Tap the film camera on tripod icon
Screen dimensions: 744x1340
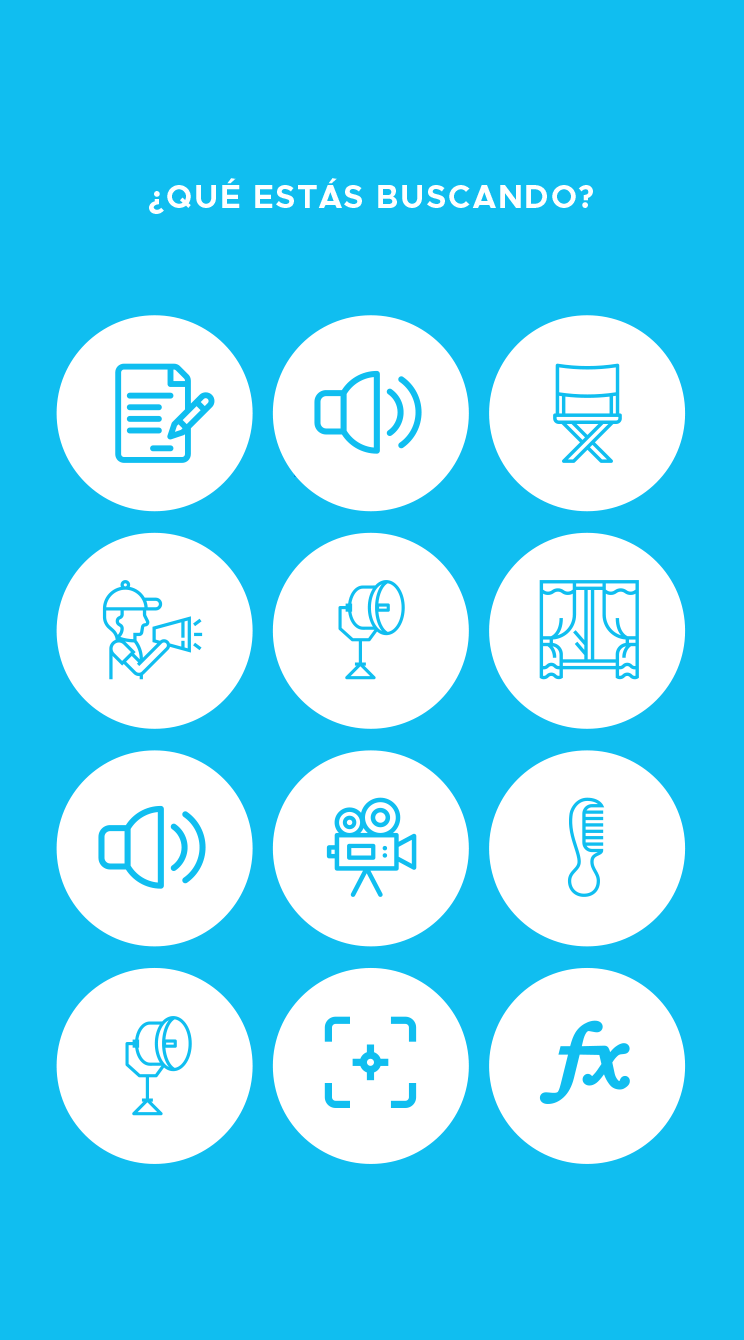[x=371, y=848]
